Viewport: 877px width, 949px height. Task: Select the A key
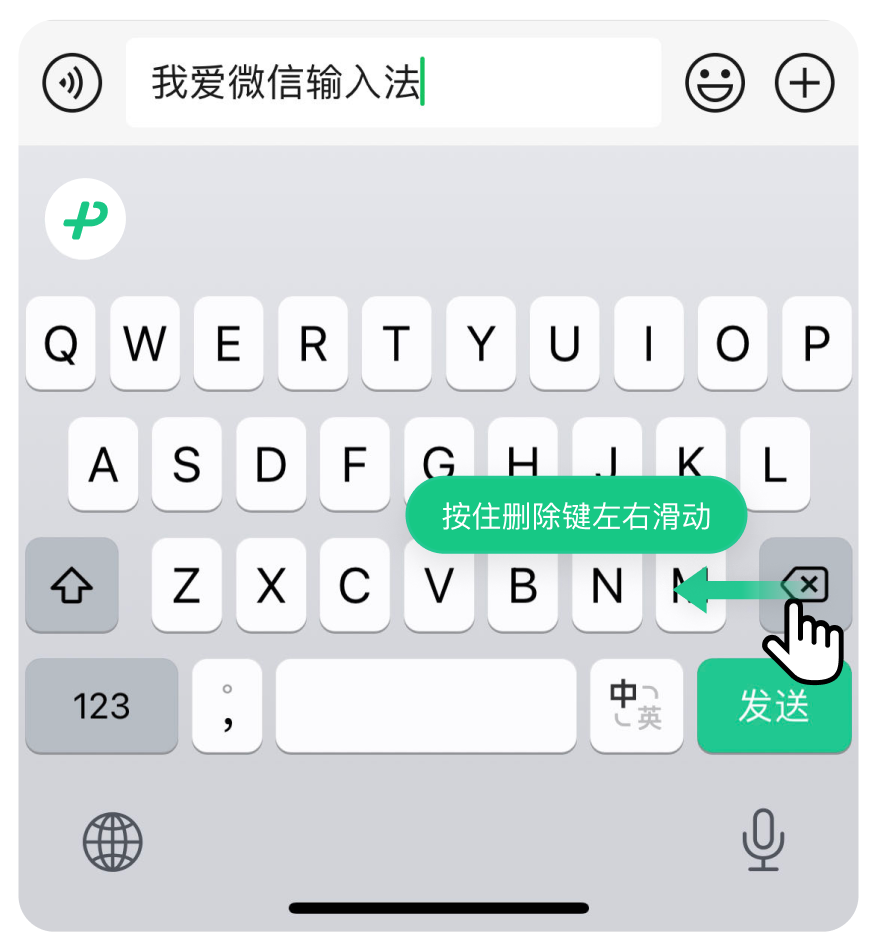tap(103, 465)
